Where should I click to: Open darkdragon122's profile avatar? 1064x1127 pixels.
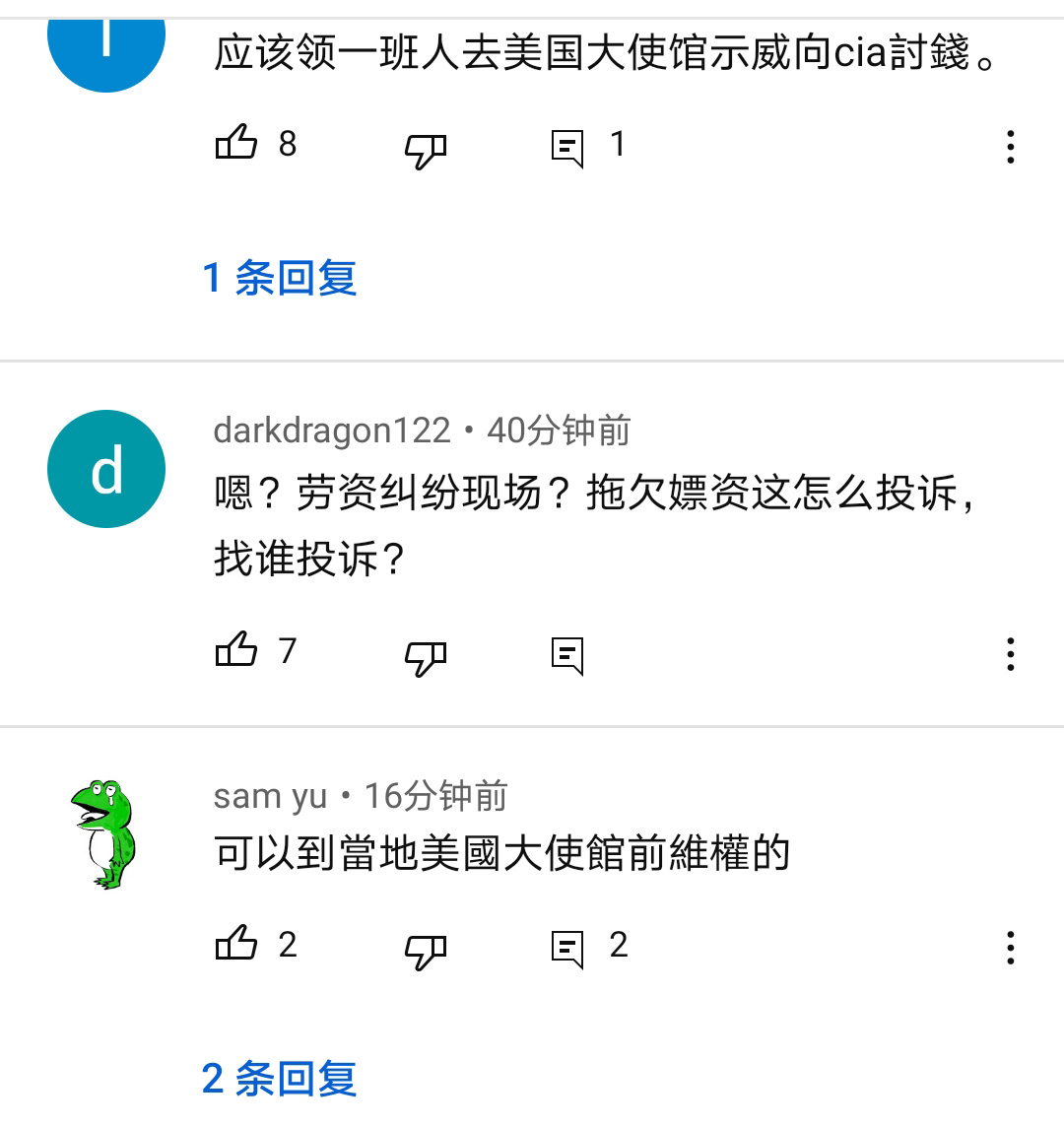click(106, 469)
